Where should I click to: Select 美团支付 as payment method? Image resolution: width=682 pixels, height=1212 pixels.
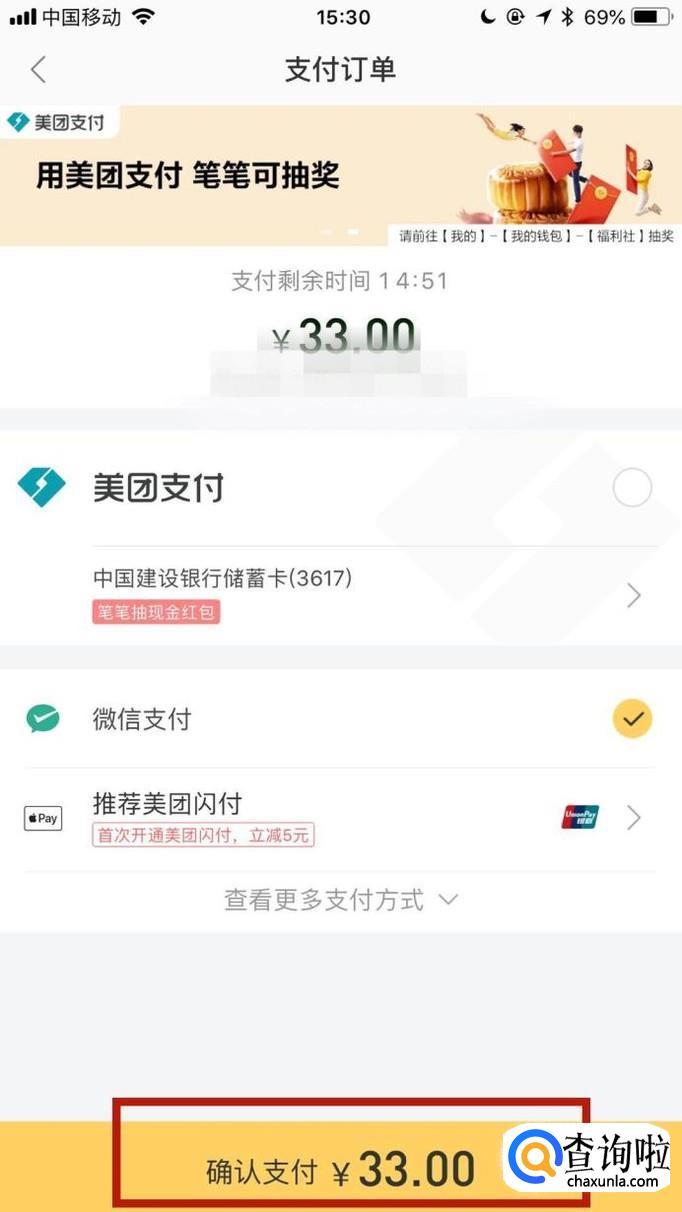coord(631,488)
